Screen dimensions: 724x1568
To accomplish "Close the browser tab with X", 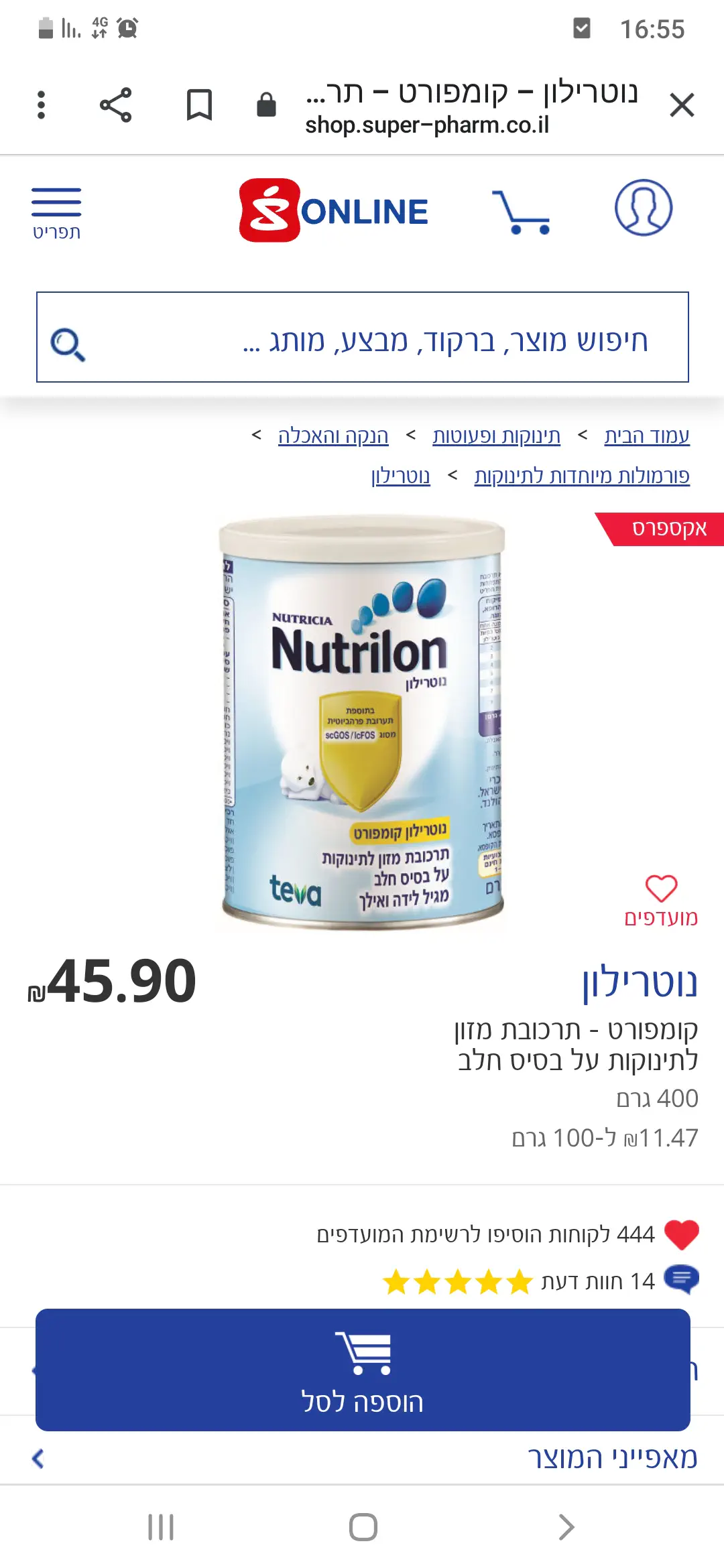I will coord(682,105).
